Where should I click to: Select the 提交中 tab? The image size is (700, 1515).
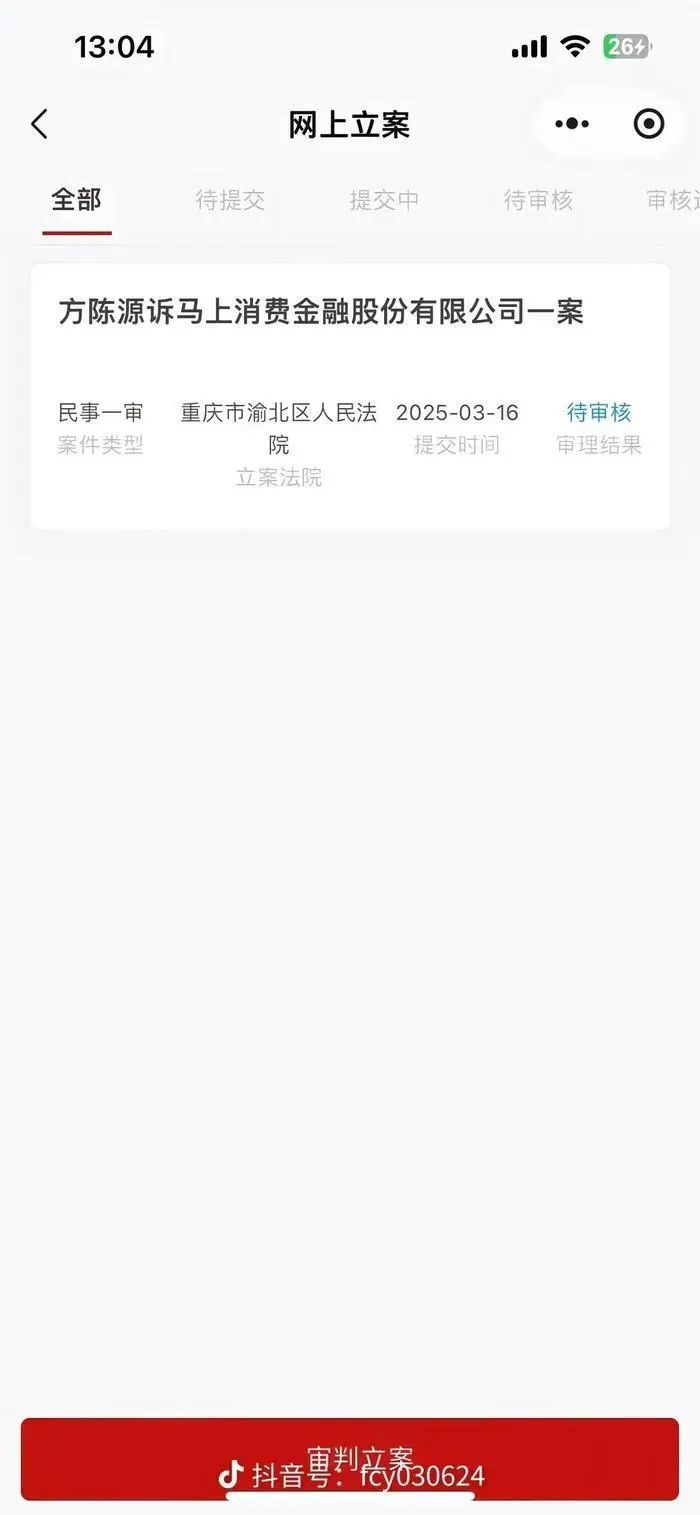384,200
